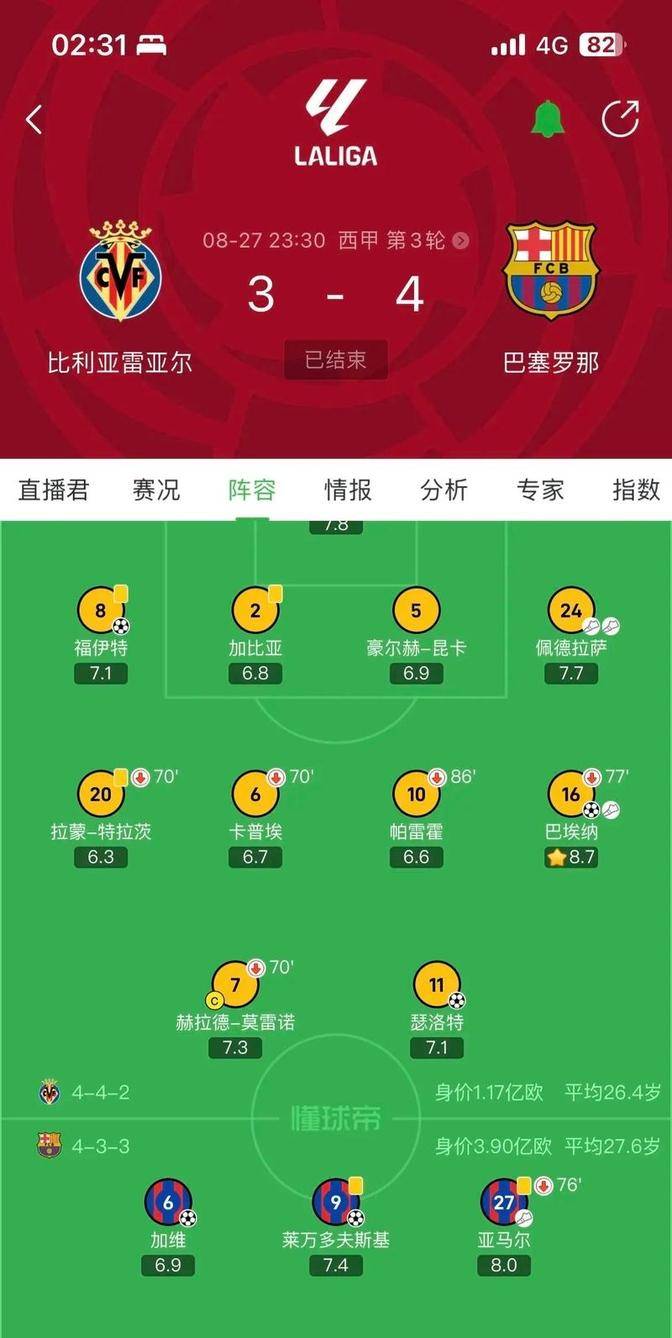Open player 亚马尔 profile

[x=504, y=1203]
